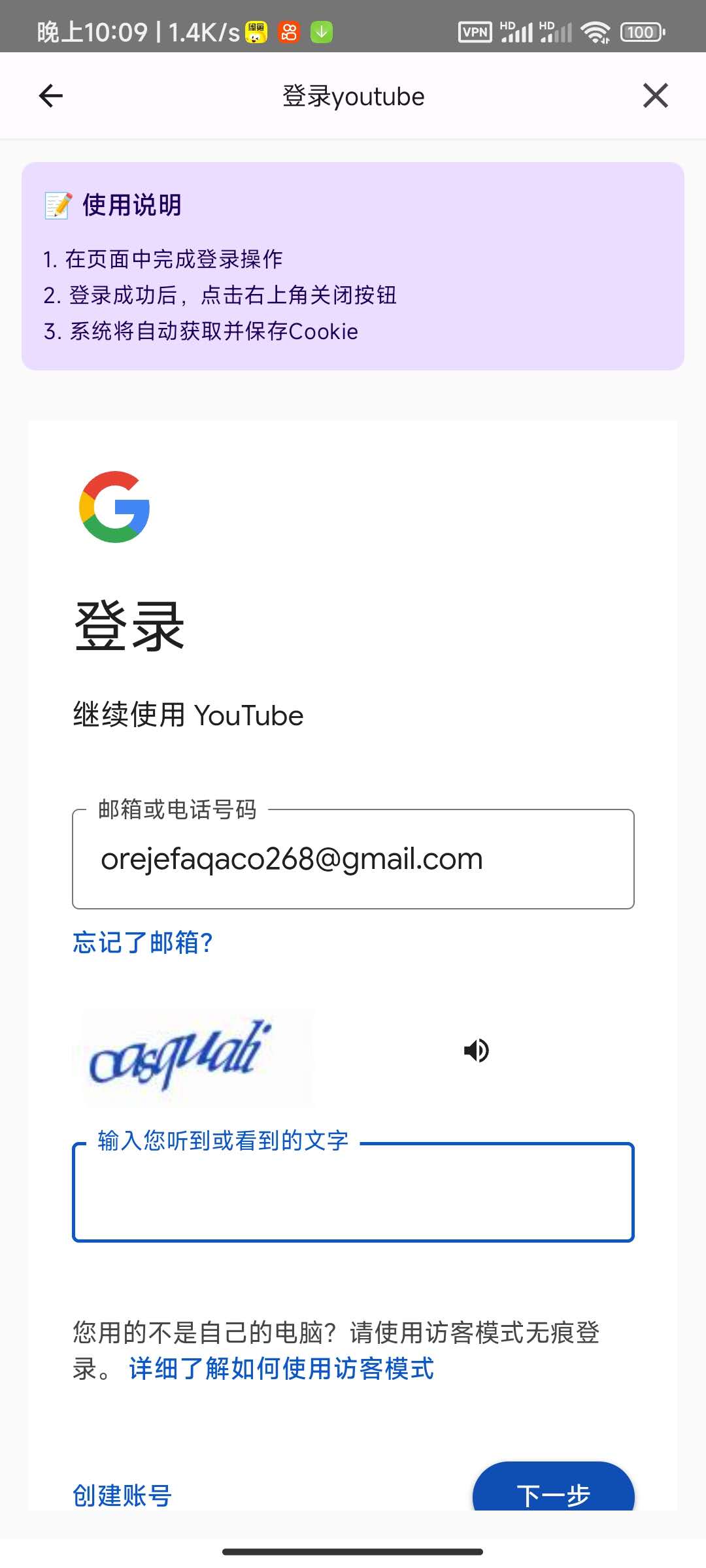The height and width of the screenshot is (1568, 706).
Task: Continue with the 下一步 button
Action: click(x=553, y=1492)
